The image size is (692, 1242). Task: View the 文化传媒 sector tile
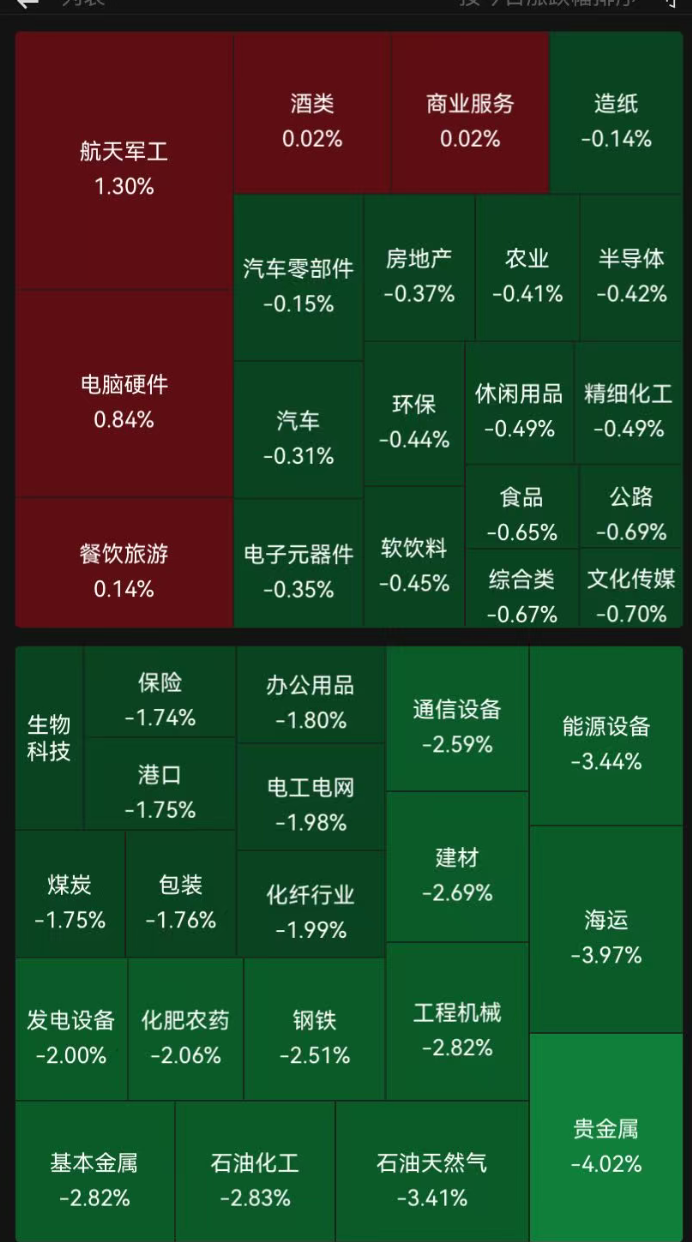(631, 595)
